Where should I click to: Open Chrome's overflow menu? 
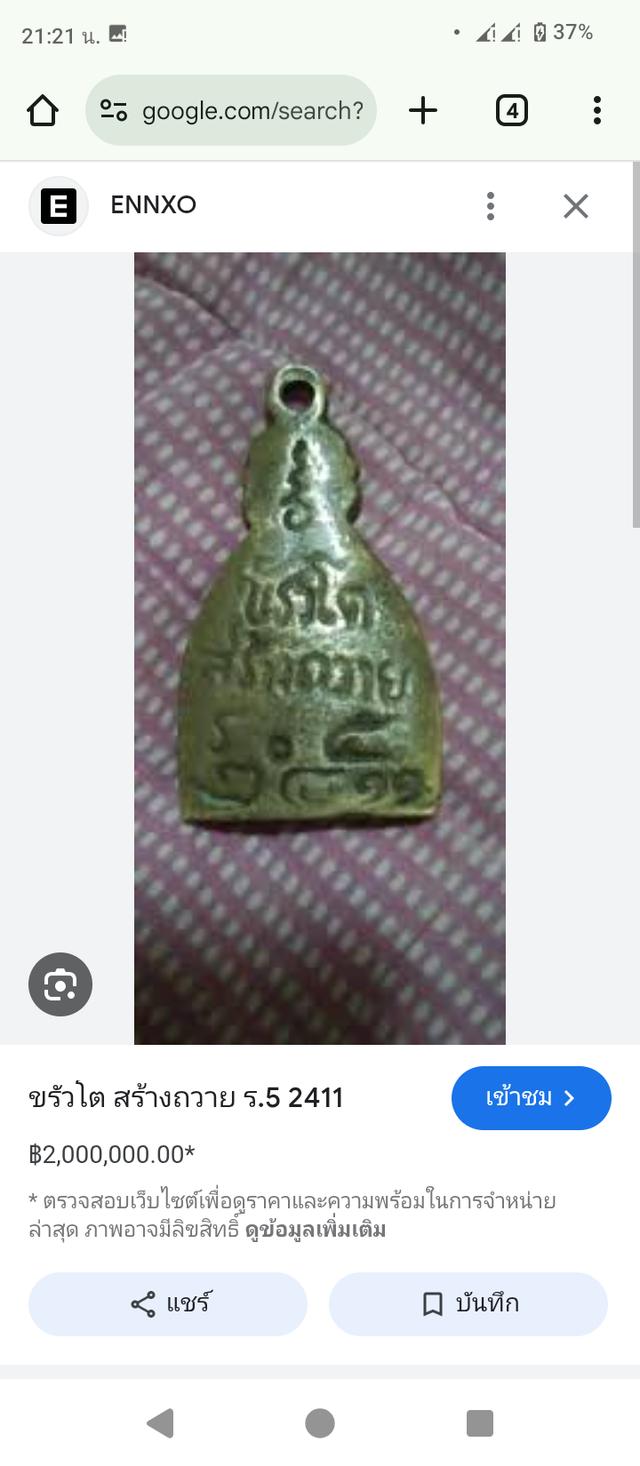pyautogui.click(x=597, y=110)
